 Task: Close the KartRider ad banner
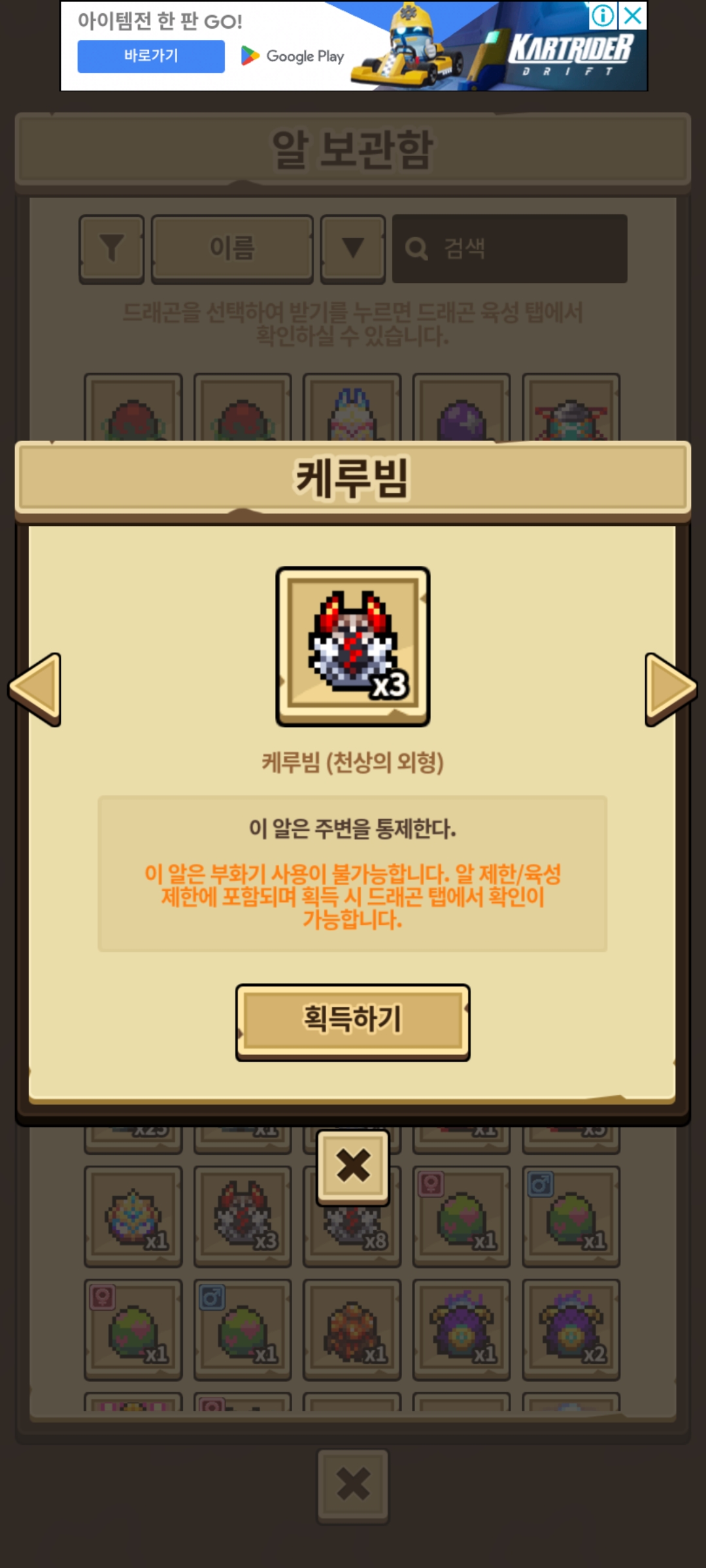633,16
